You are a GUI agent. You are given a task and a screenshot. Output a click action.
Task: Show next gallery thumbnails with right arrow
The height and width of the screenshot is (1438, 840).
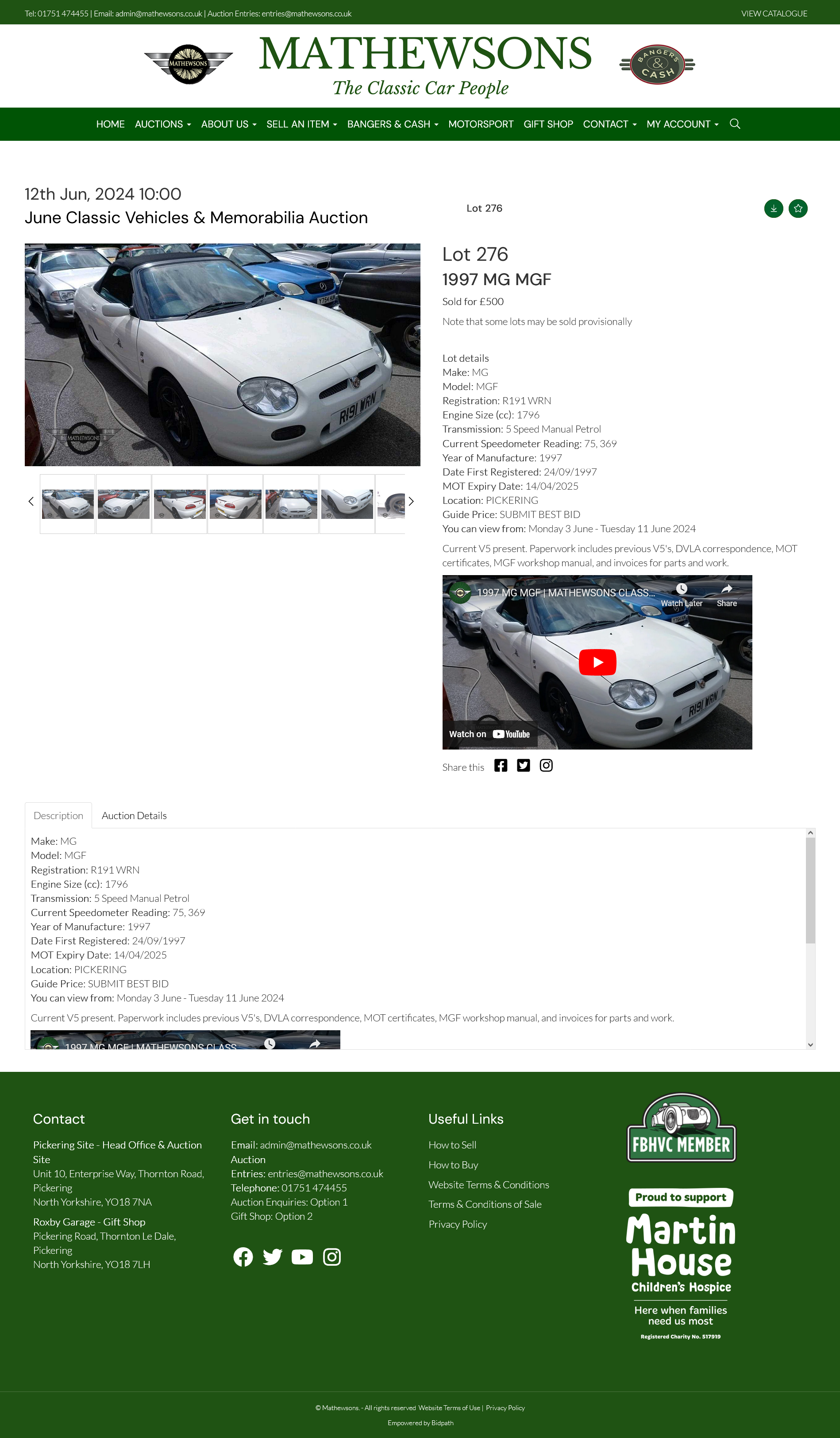click(x=411, y=502)
